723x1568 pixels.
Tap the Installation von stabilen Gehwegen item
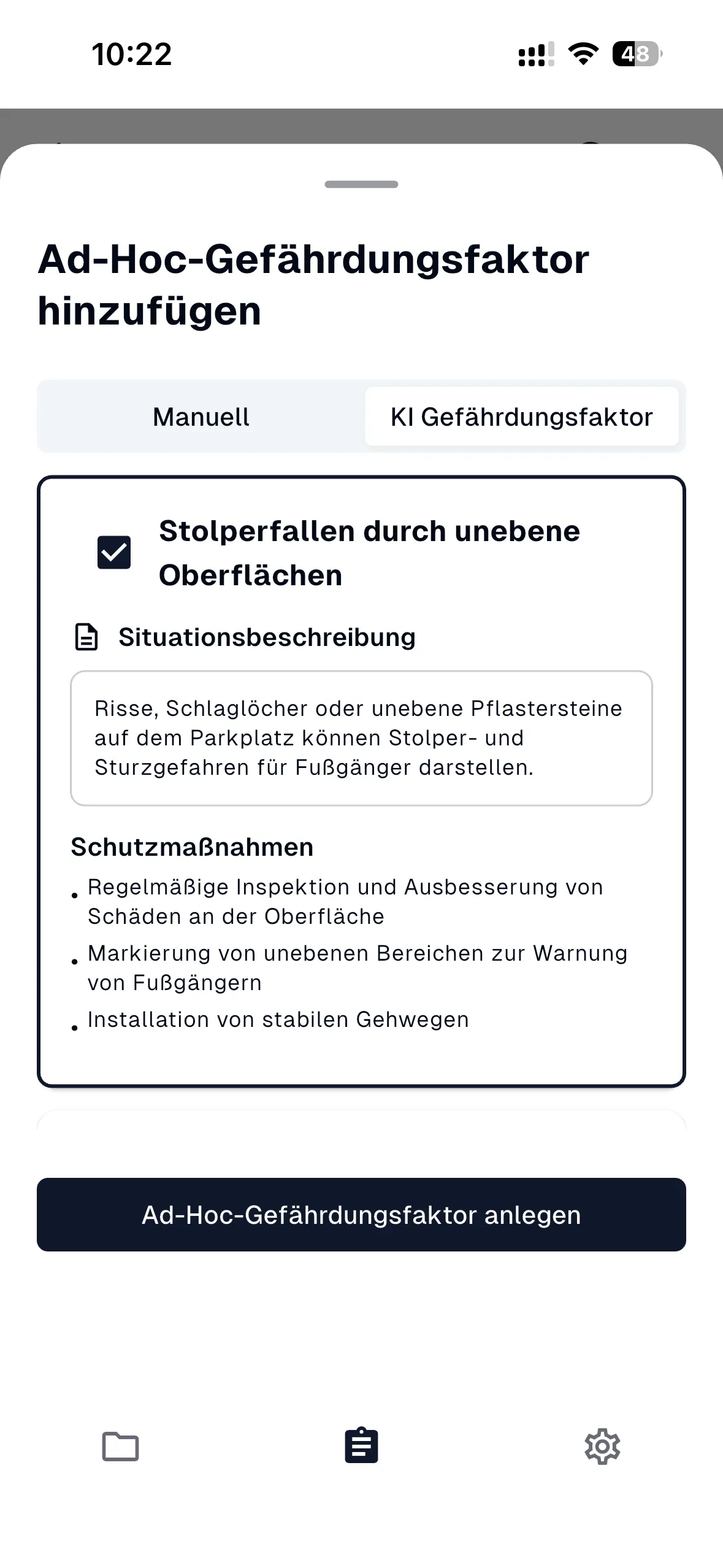(x=278, y=1019)
